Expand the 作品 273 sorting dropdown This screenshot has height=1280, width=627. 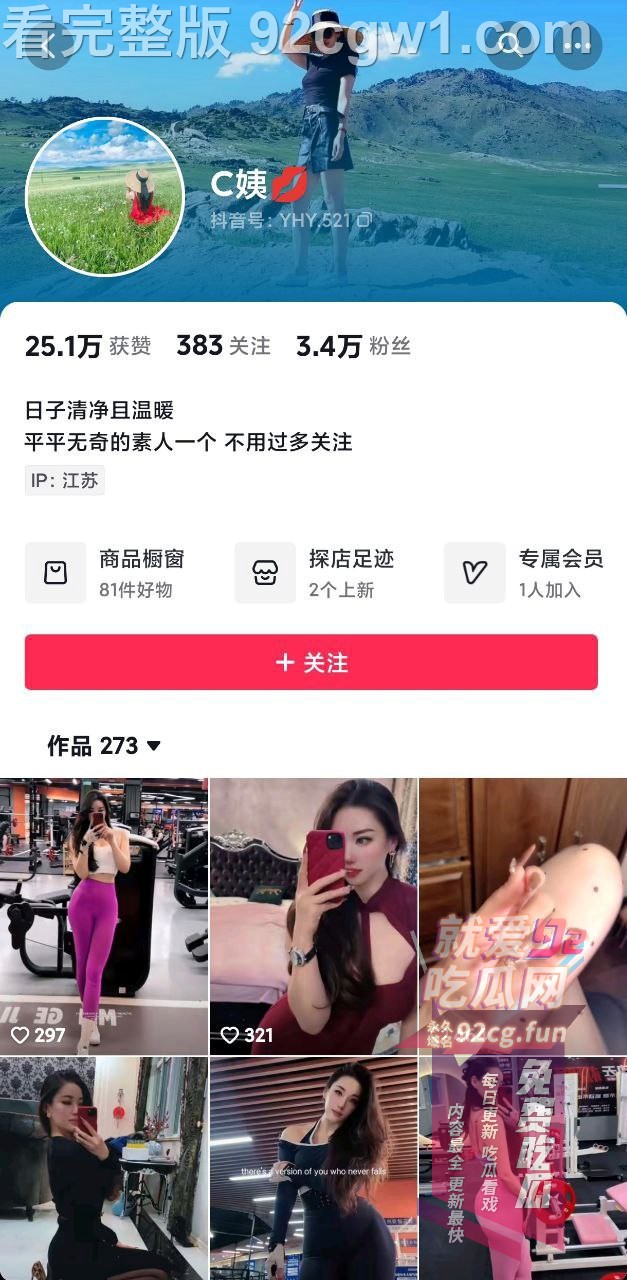tap(104, 746)
